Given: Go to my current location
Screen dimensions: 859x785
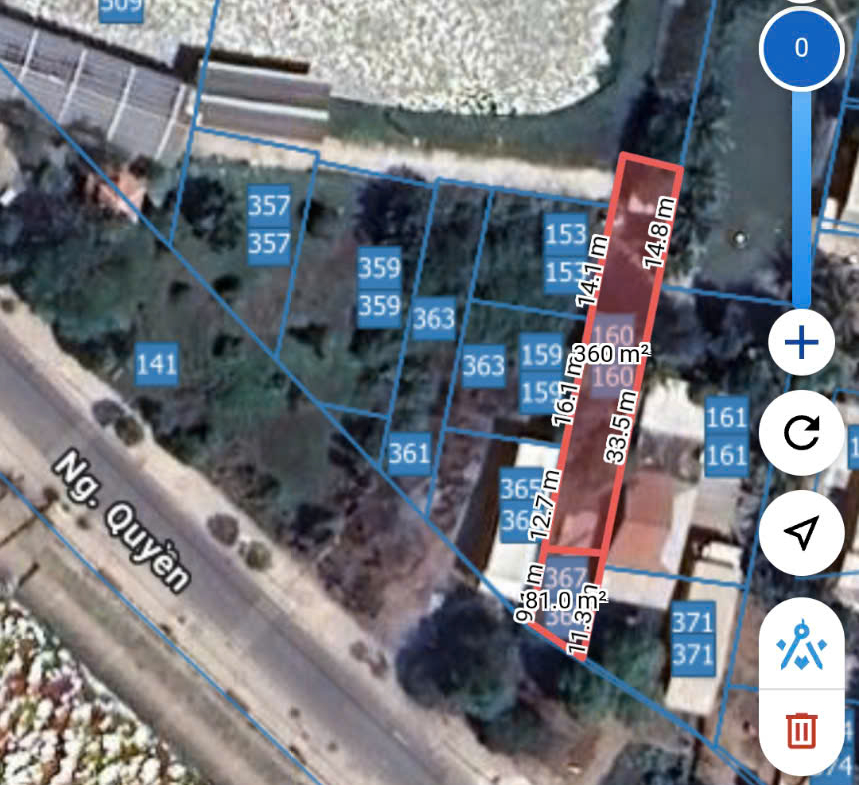Looking at the screenshot, I should (801, 533).
